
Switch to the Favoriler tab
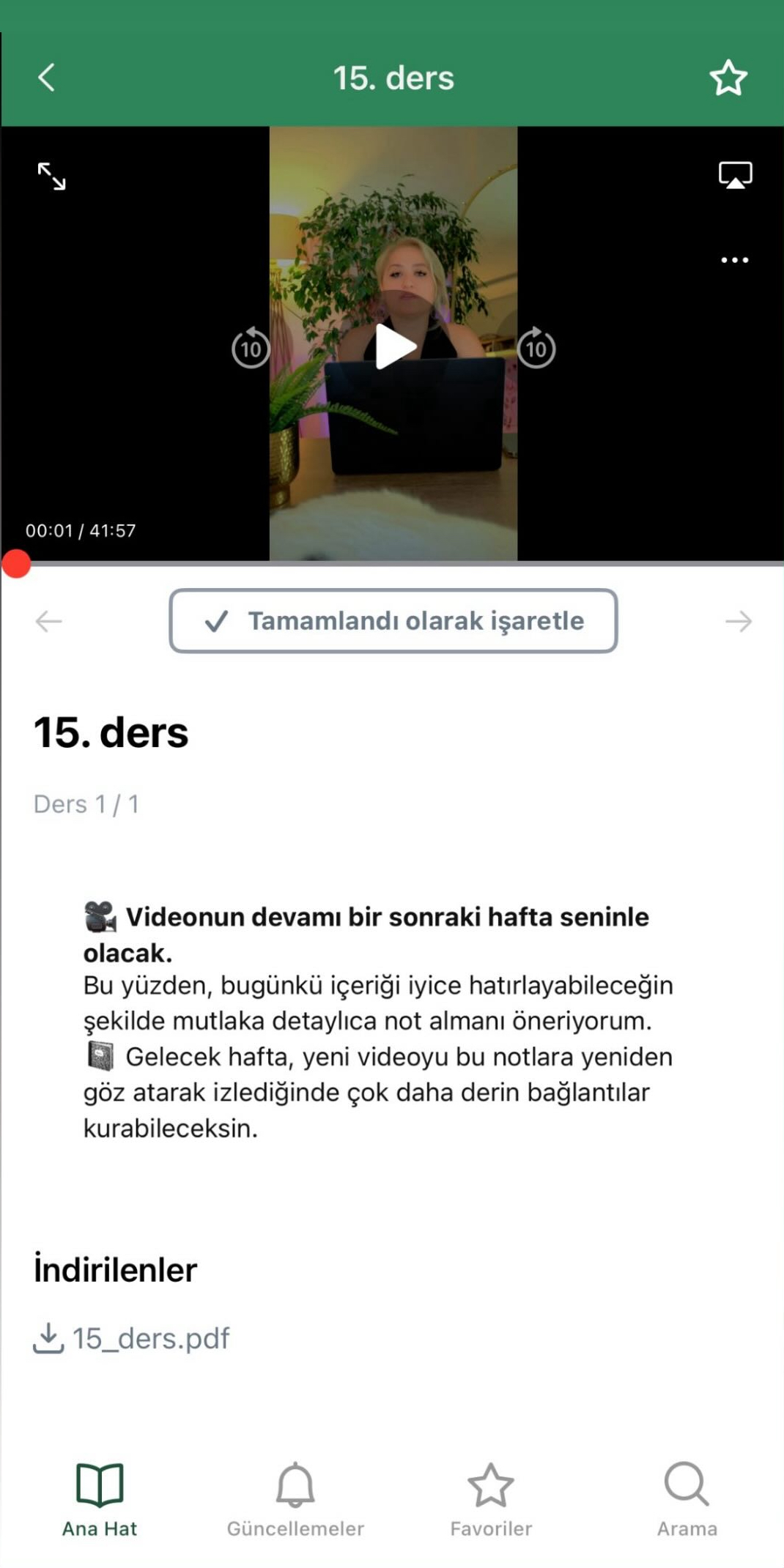point(491,1499)
